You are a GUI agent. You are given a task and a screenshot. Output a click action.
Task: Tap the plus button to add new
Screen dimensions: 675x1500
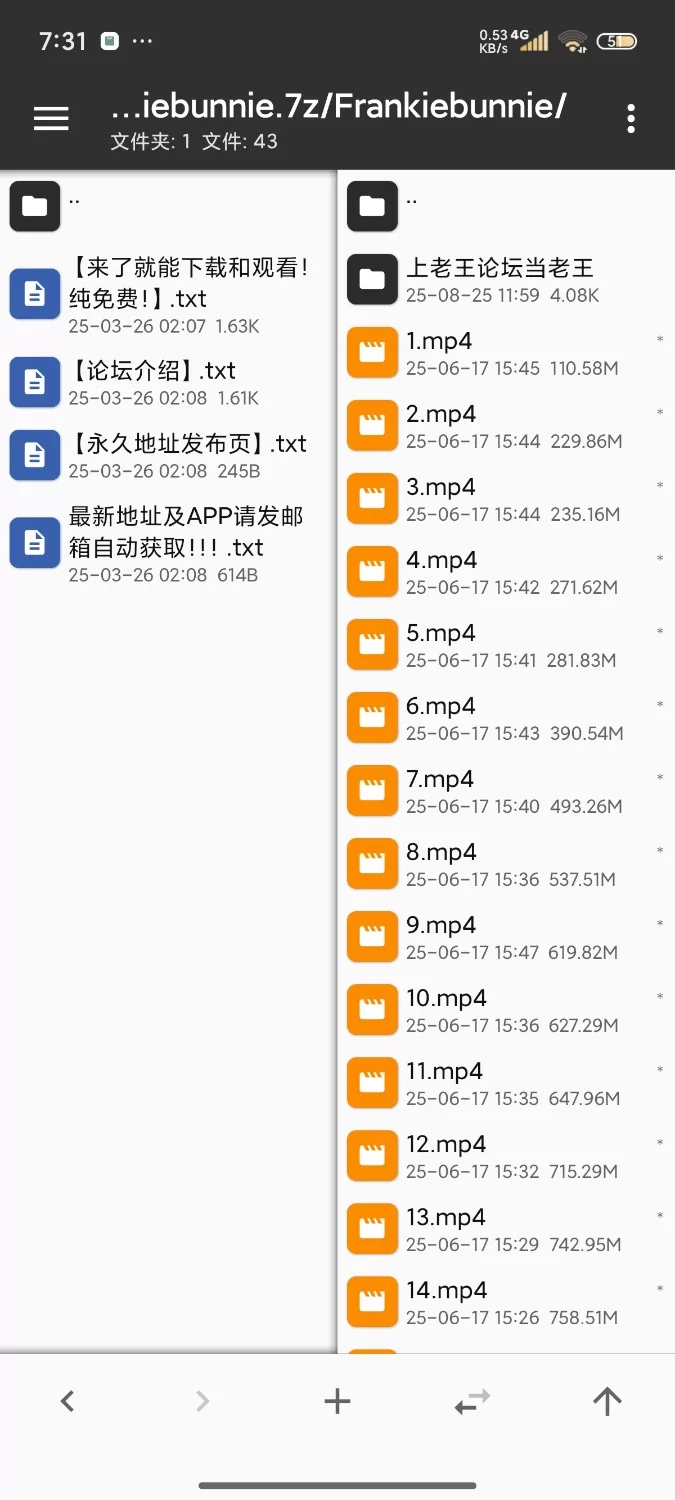click(338, 1401)
